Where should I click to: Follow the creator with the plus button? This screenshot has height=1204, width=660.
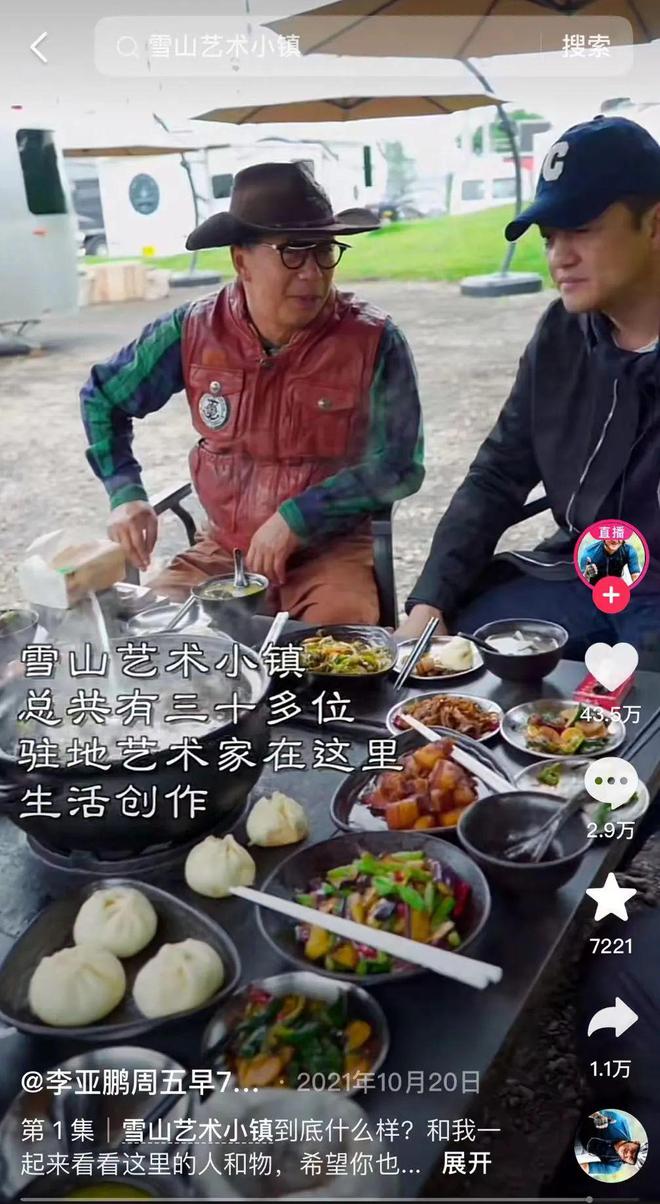coord(611,596)
